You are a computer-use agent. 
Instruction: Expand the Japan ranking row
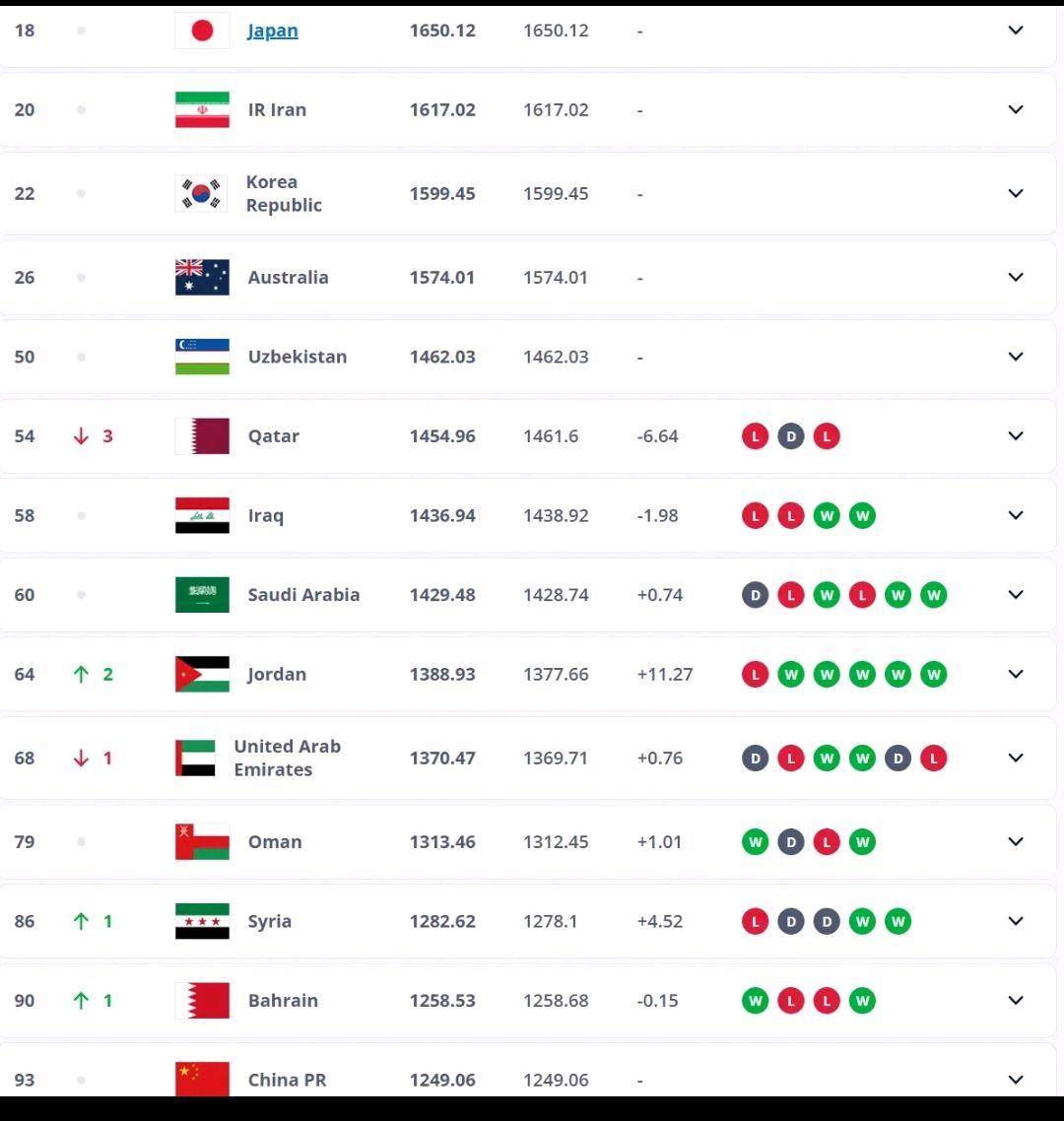tap(1016, 31)
